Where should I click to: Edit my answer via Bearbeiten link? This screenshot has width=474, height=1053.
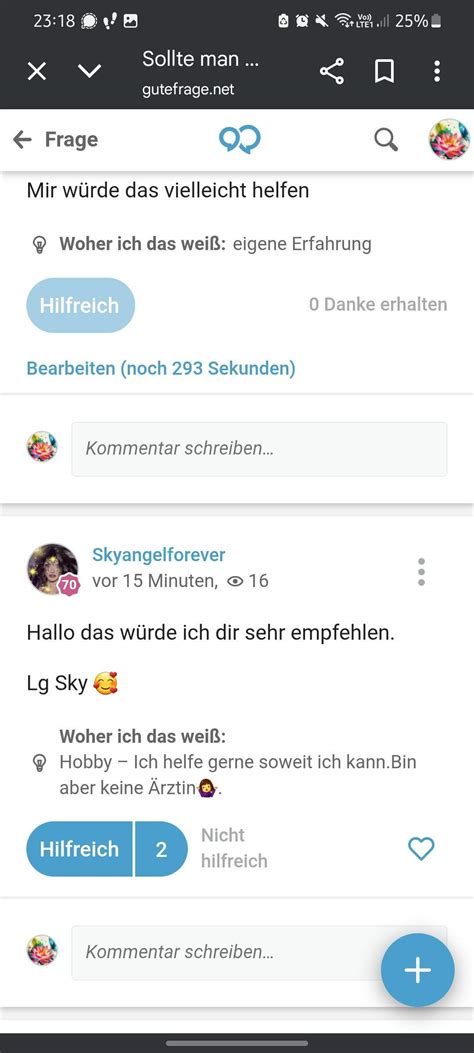pos(161,368)
